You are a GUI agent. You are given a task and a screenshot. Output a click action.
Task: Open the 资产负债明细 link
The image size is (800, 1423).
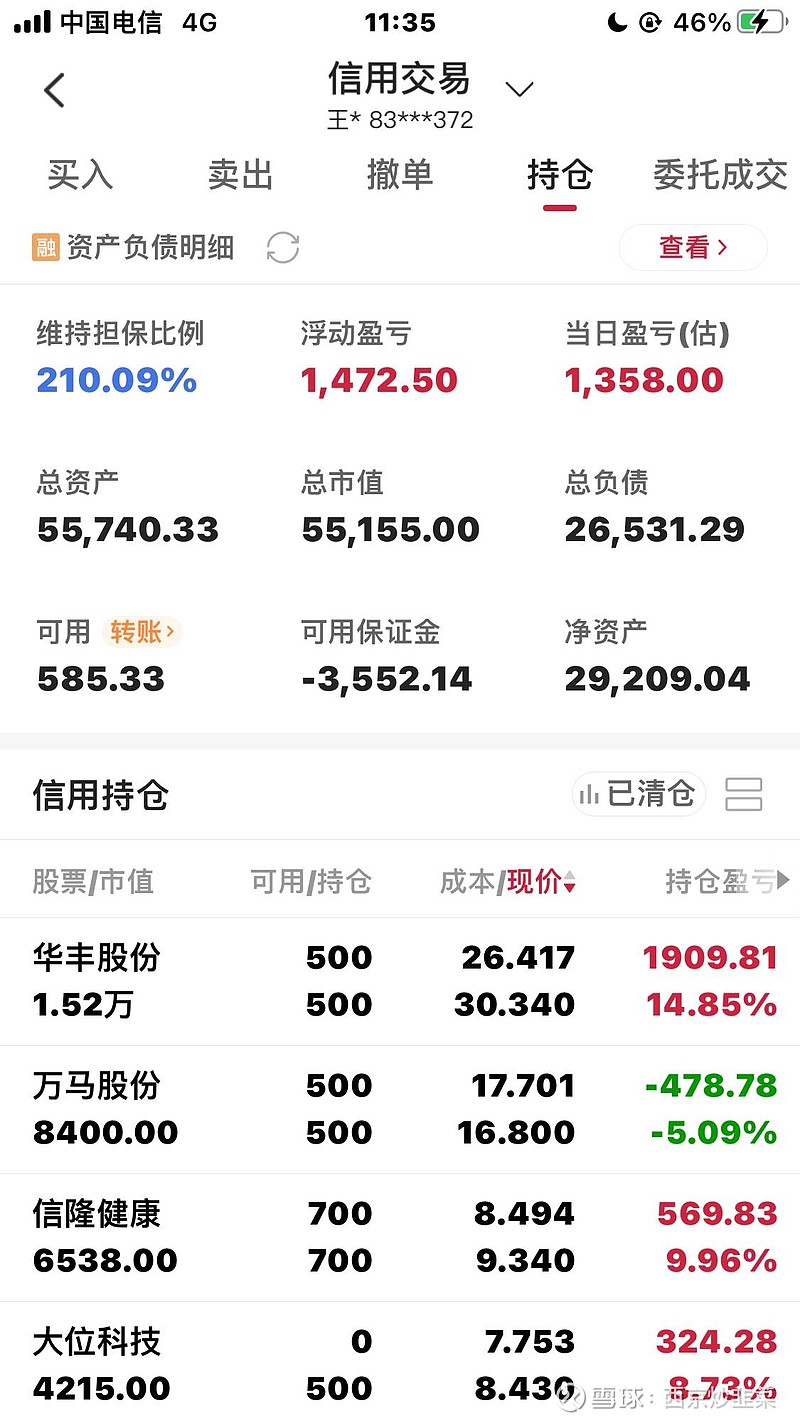150,247
